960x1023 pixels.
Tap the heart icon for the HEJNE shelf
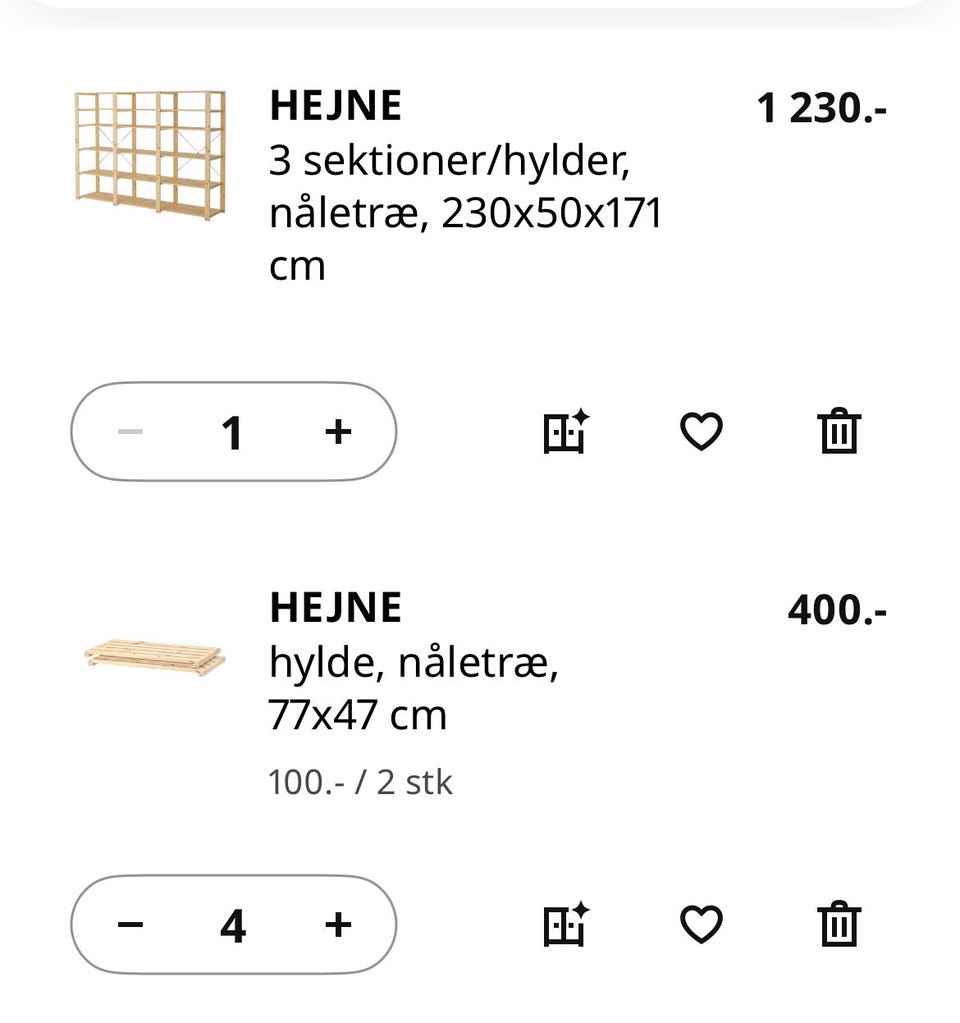pyautogui.click(x=701, y=925)
